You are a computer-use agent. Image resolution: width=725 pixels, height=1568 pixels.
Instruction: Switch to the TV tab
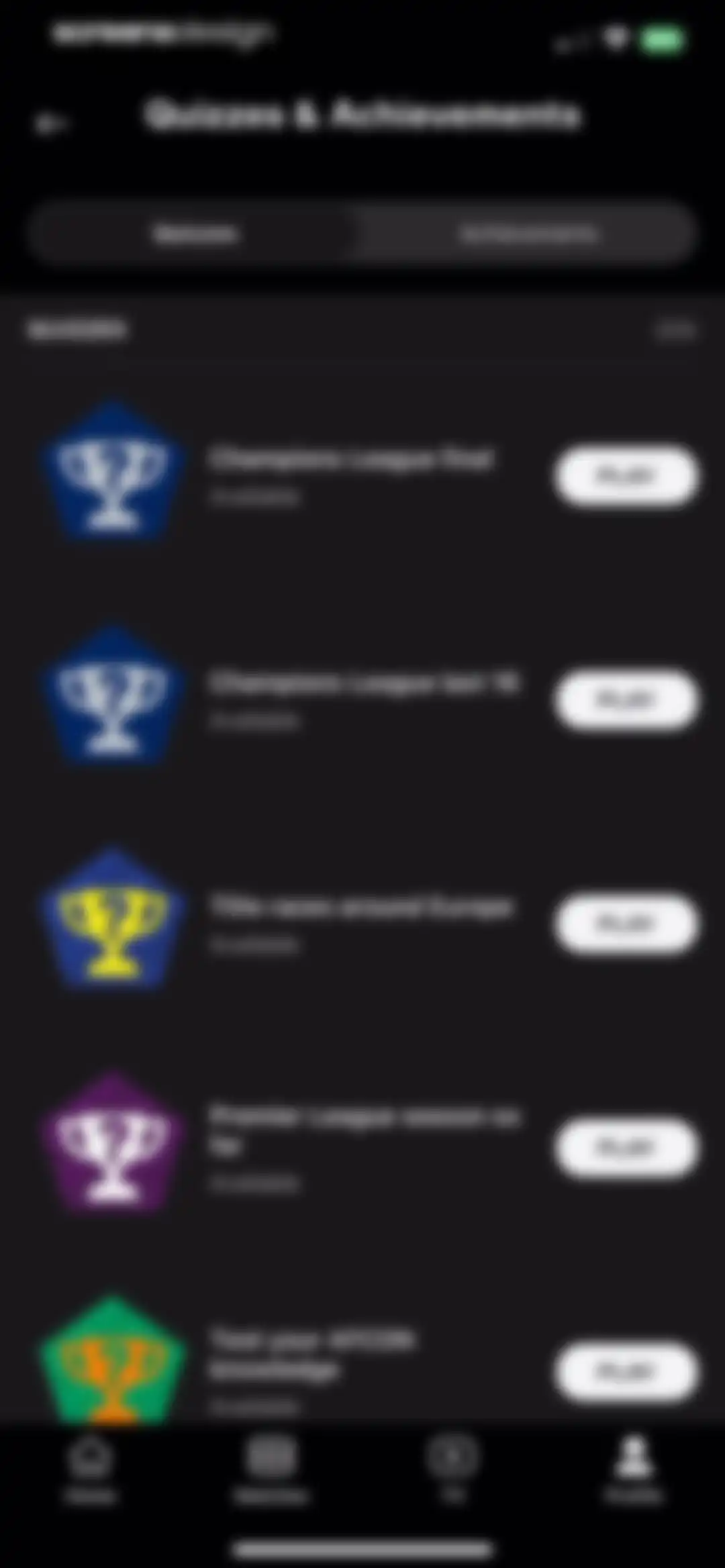[x=452, y=1470]
